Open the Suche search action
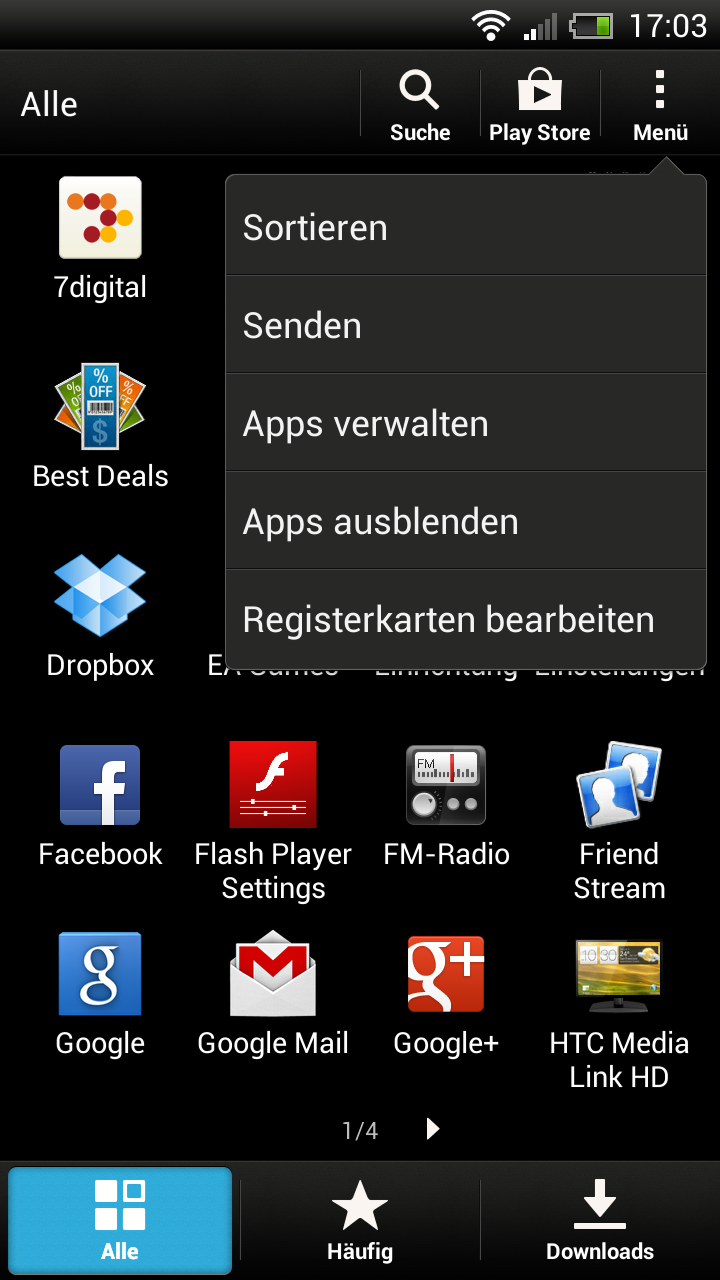The width and height of the screenshot is (720, 1280). (420, 104)
